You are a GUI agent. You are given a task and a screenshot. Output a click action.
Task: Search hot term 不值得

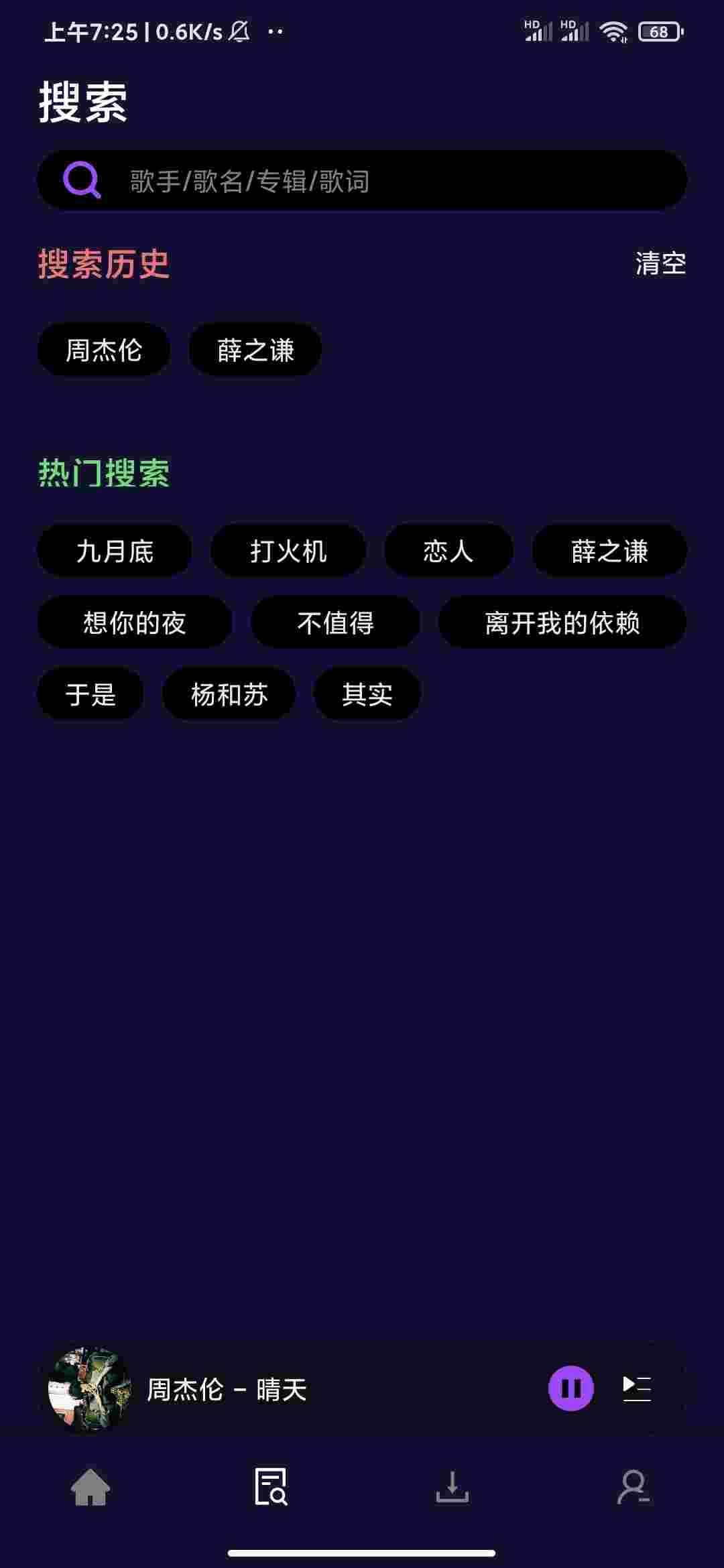(x=335, y=623)
